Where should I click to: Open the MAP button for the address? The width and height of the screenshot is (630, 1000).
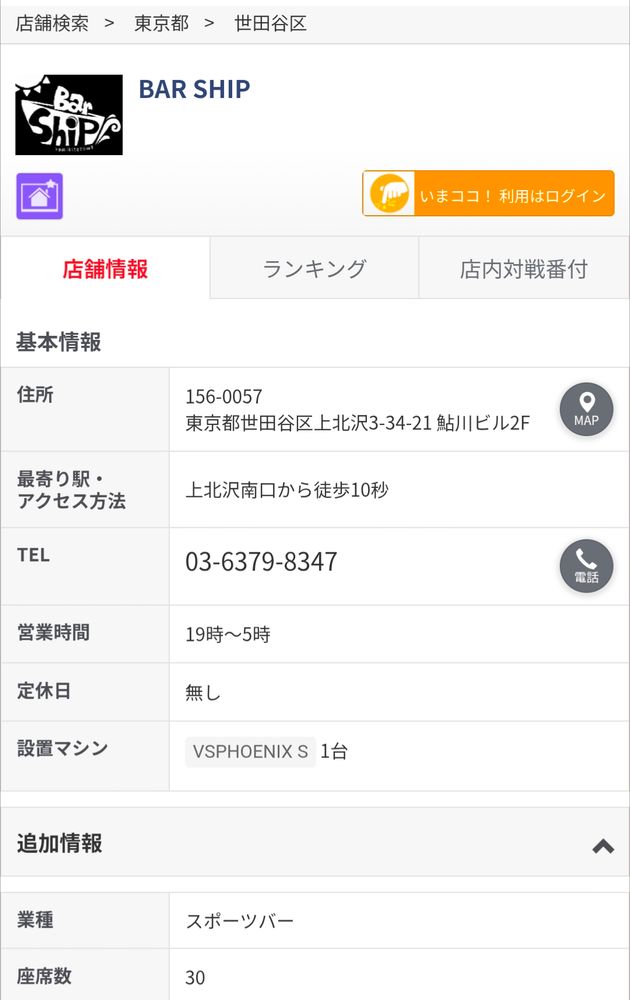(x=586, y=409)
